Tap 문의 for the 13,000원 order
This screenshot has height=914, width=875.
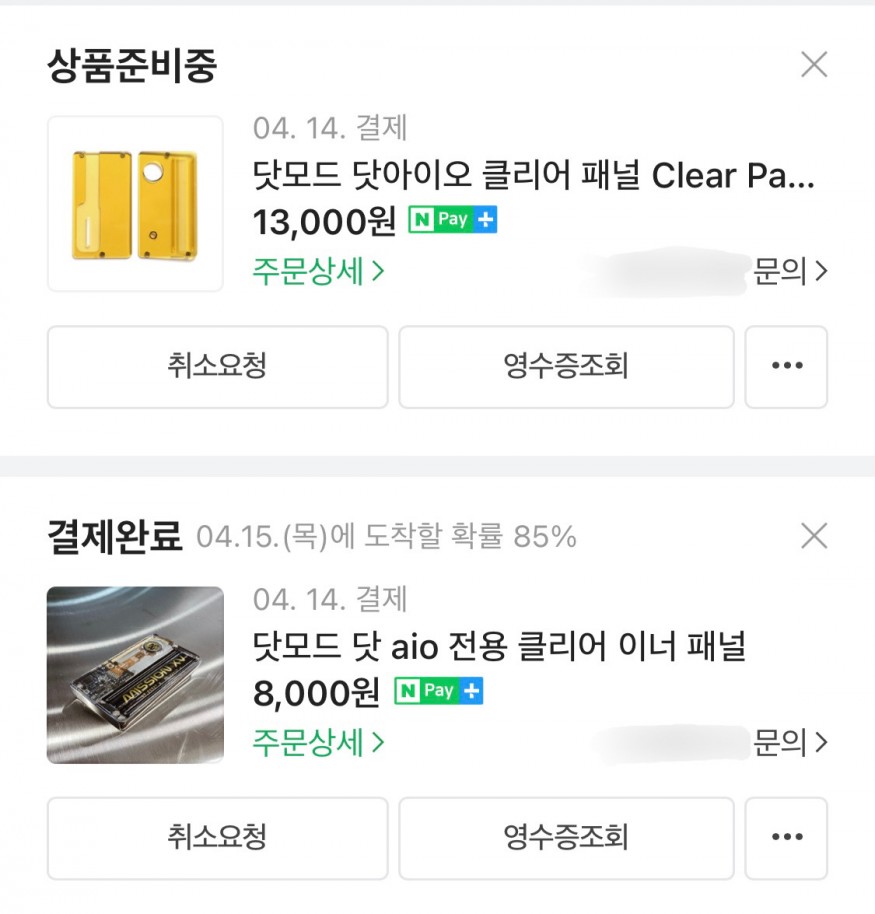click(790, 271)
